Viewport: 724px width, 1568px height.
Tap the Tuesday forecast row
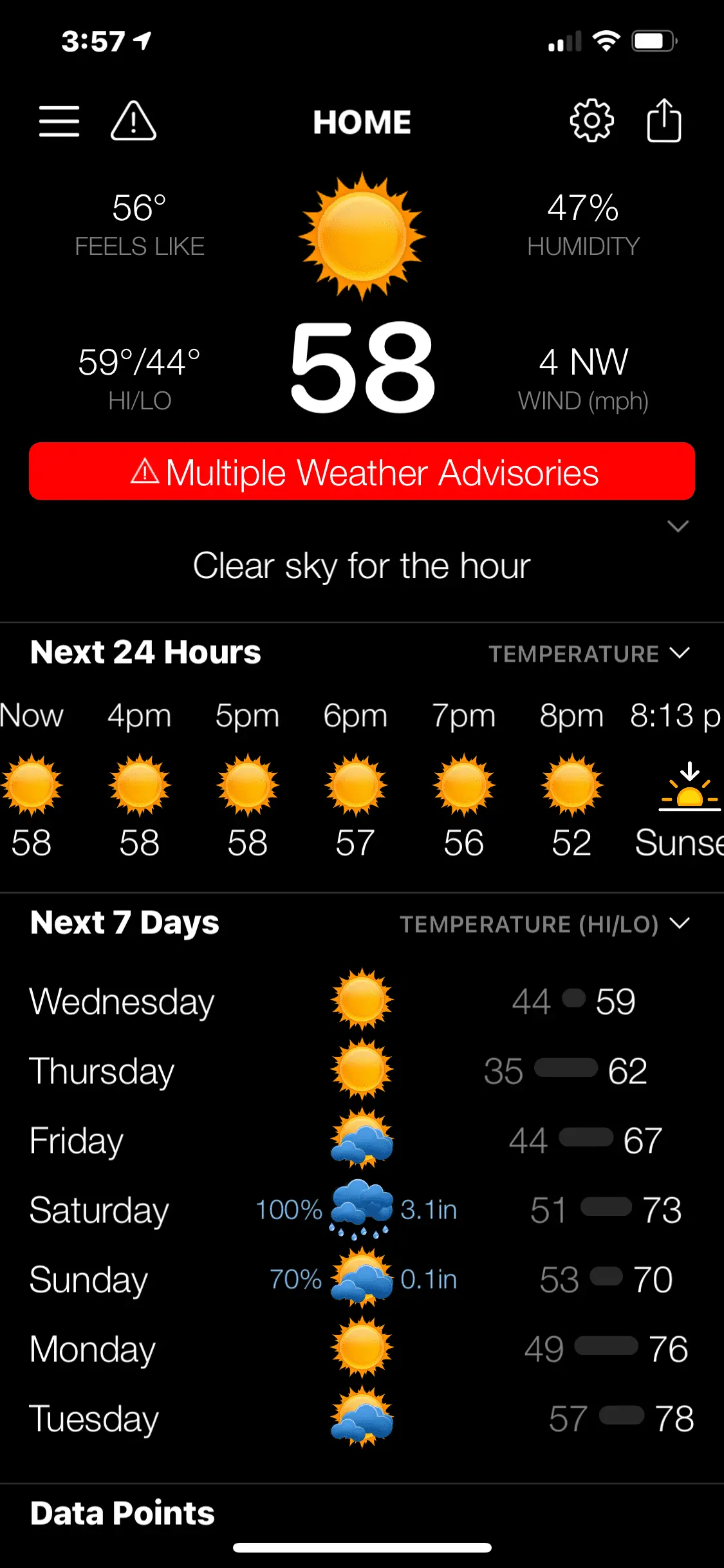362,1419
